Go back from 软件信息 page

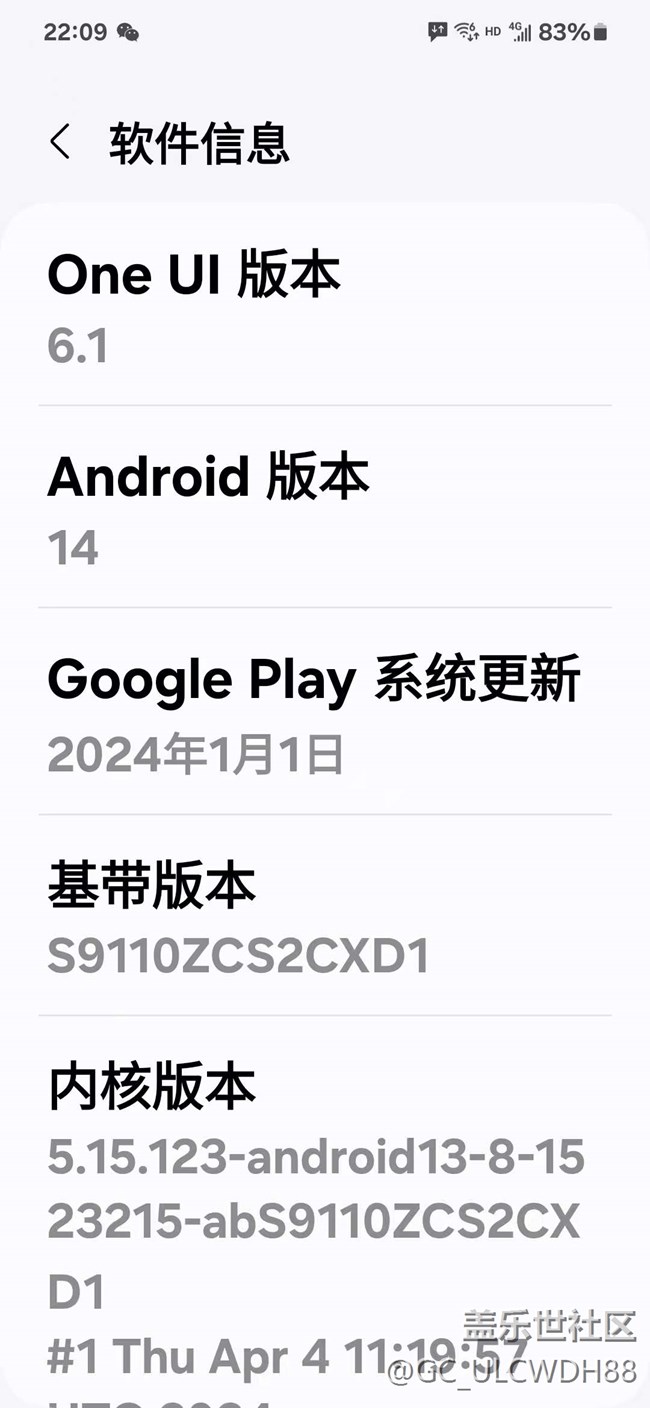60,143
